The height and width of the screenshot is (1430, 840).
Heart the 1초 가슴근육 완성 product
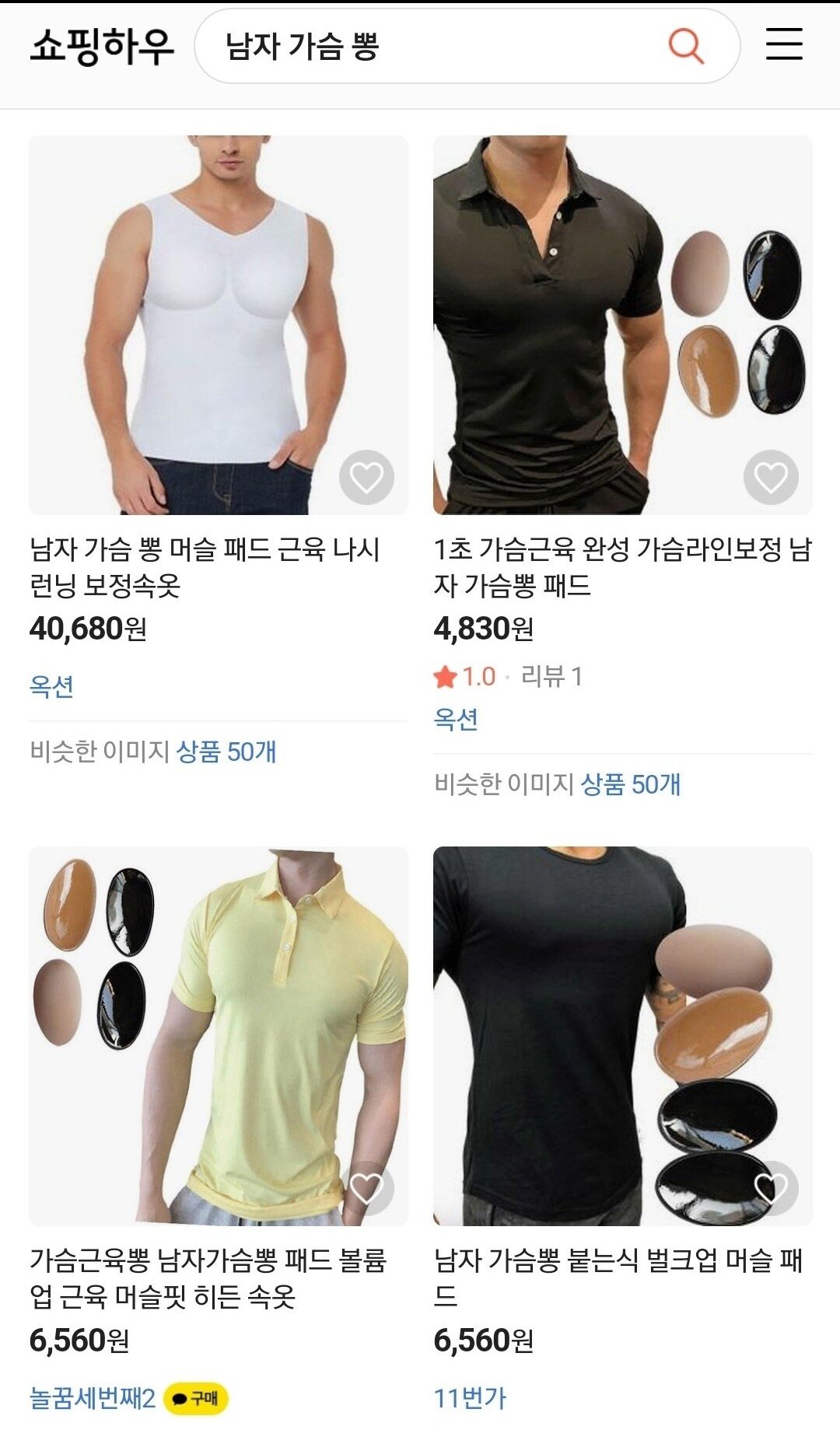[771, 477]
